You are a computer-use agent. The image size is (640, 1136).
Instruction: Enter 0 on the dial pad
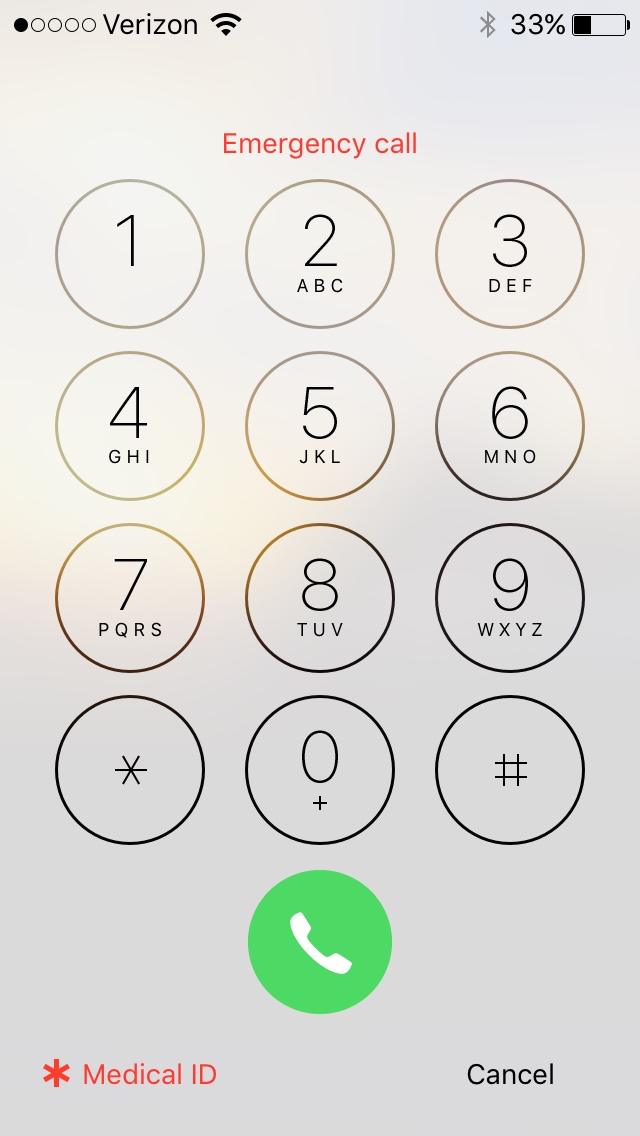point(320,770)
